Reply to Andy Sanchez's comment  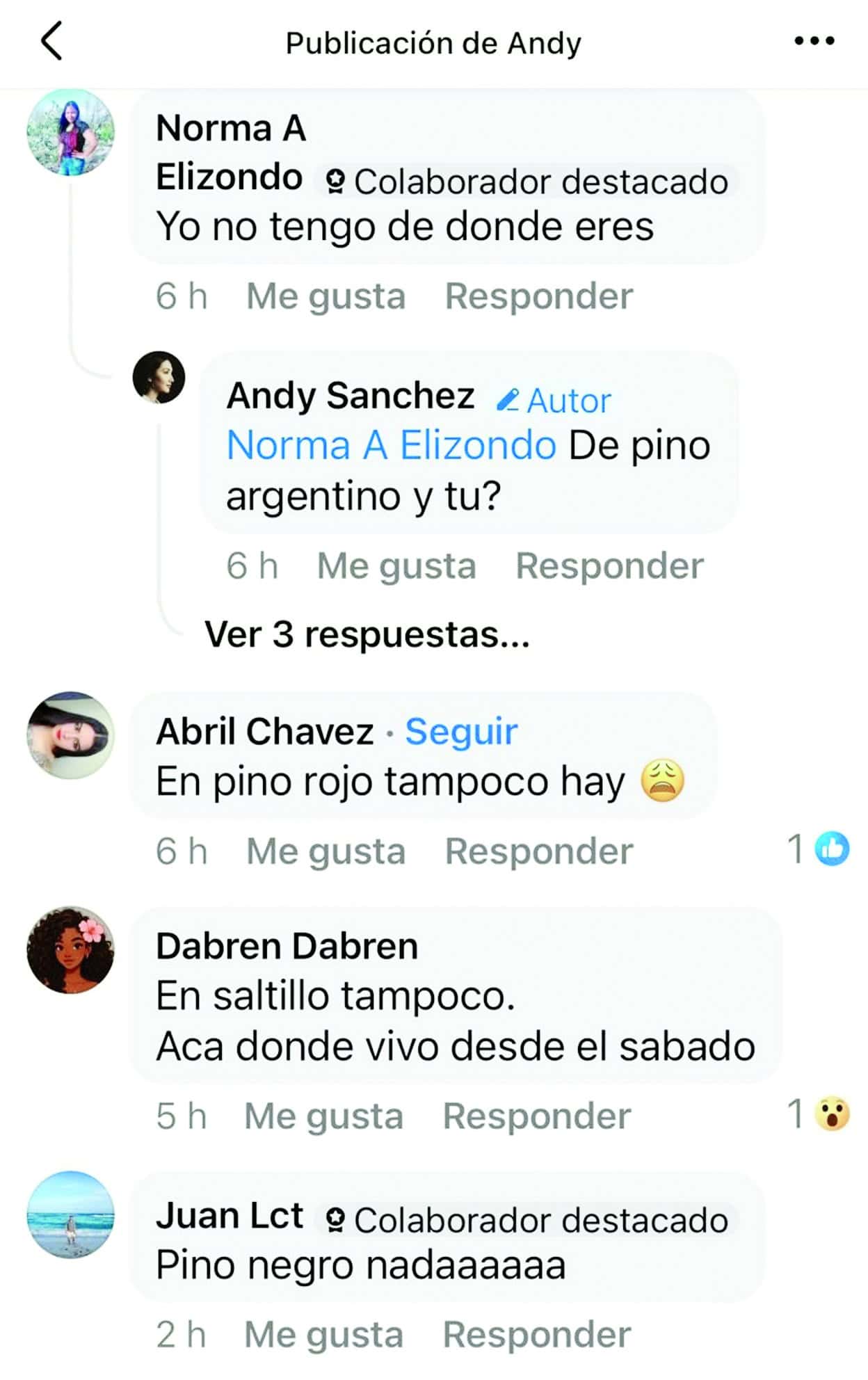pyautogui.click(x=609, y=566)
